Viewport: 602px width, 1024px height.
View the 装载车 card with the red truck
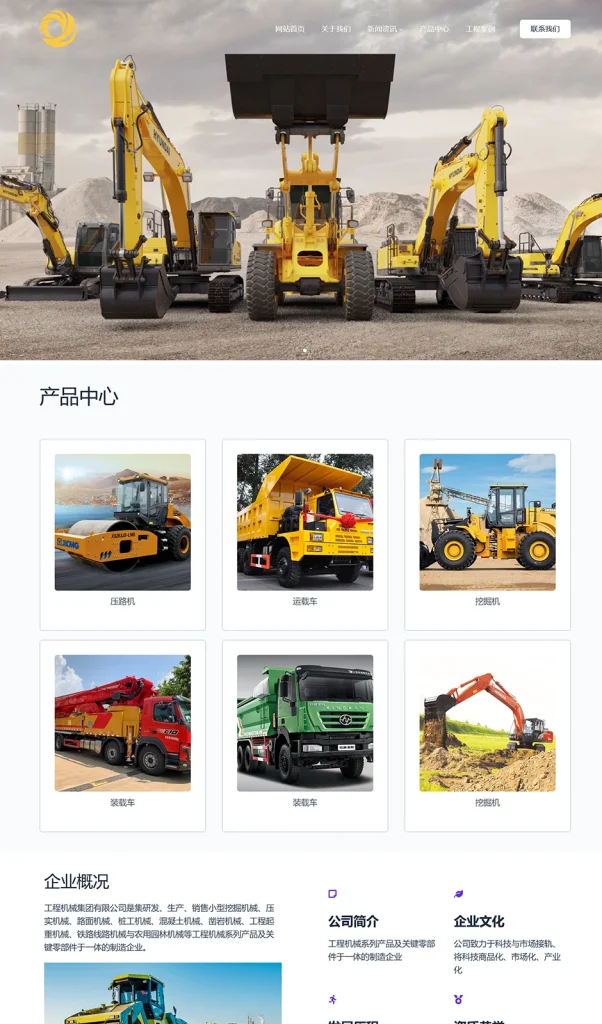click(123, 735)
